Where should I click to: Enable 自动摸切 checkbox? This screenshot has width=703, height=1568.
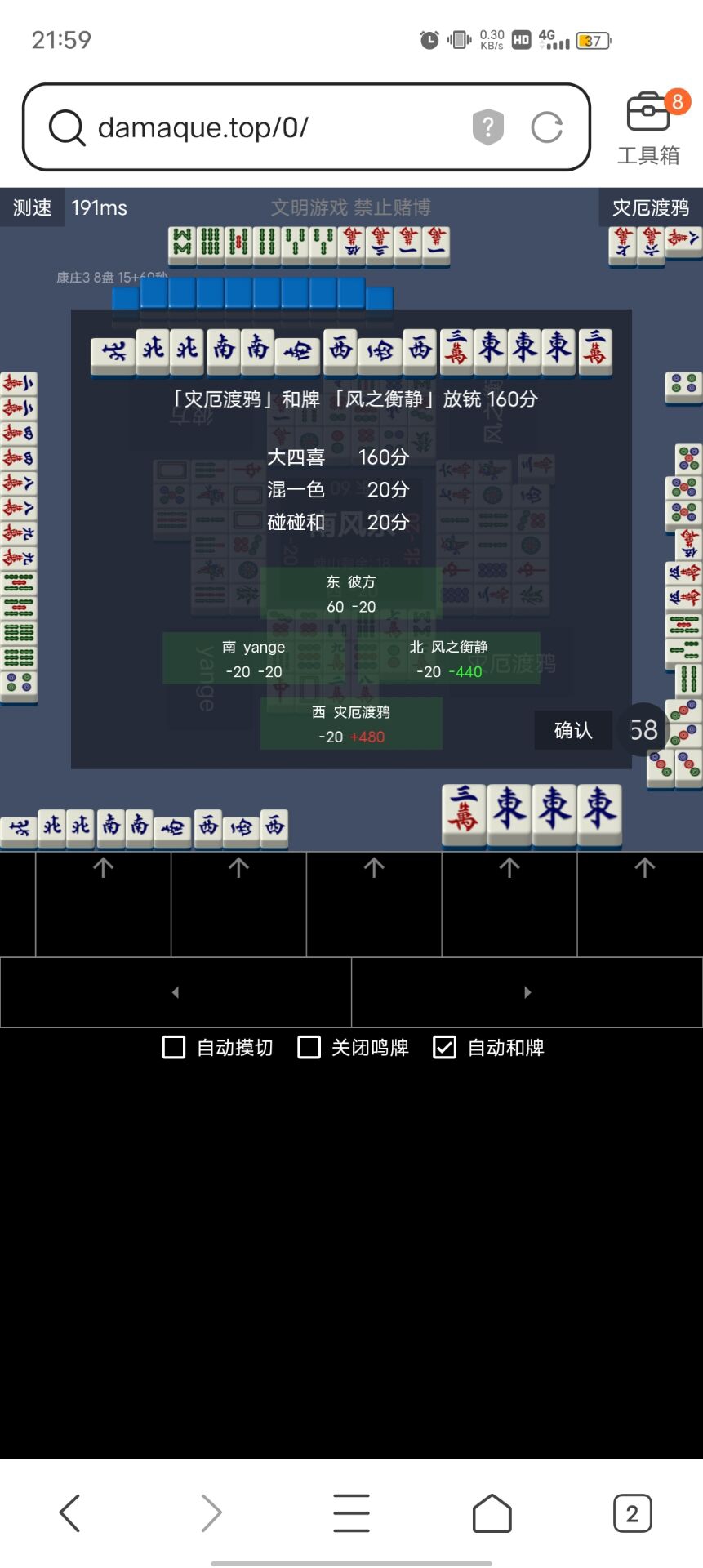click(x=174, y=1047)
